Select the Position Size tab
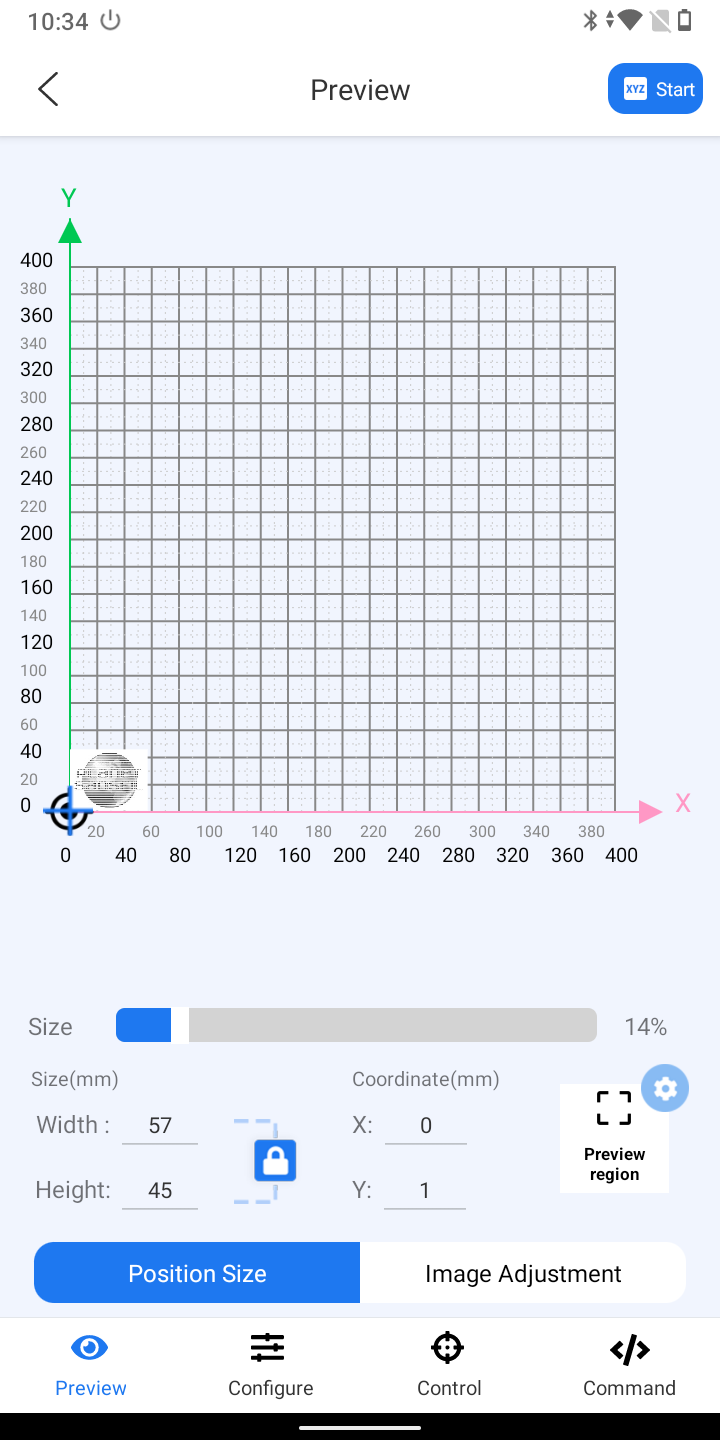Image resolution: width=720 pixels, height=1440 pixels. (197, 1273)
